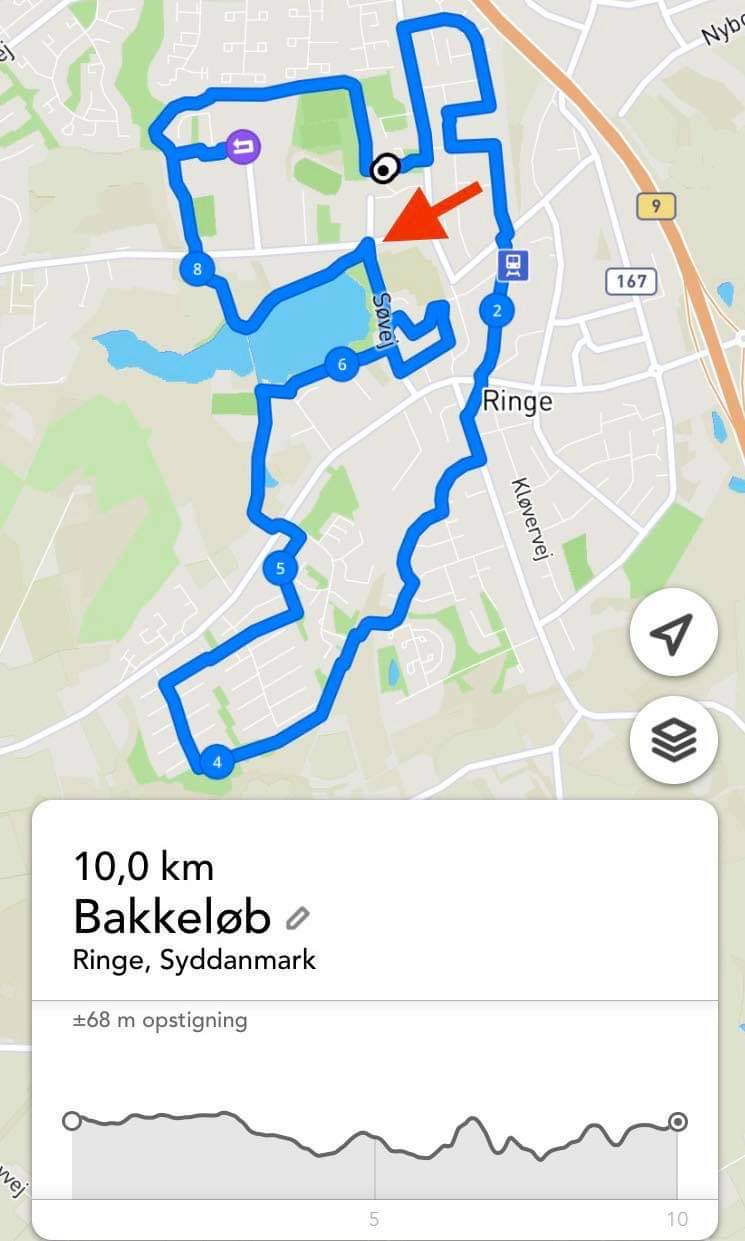
Task: Edit the route name Bakkeløb
Action: click(x=297, y=917)
